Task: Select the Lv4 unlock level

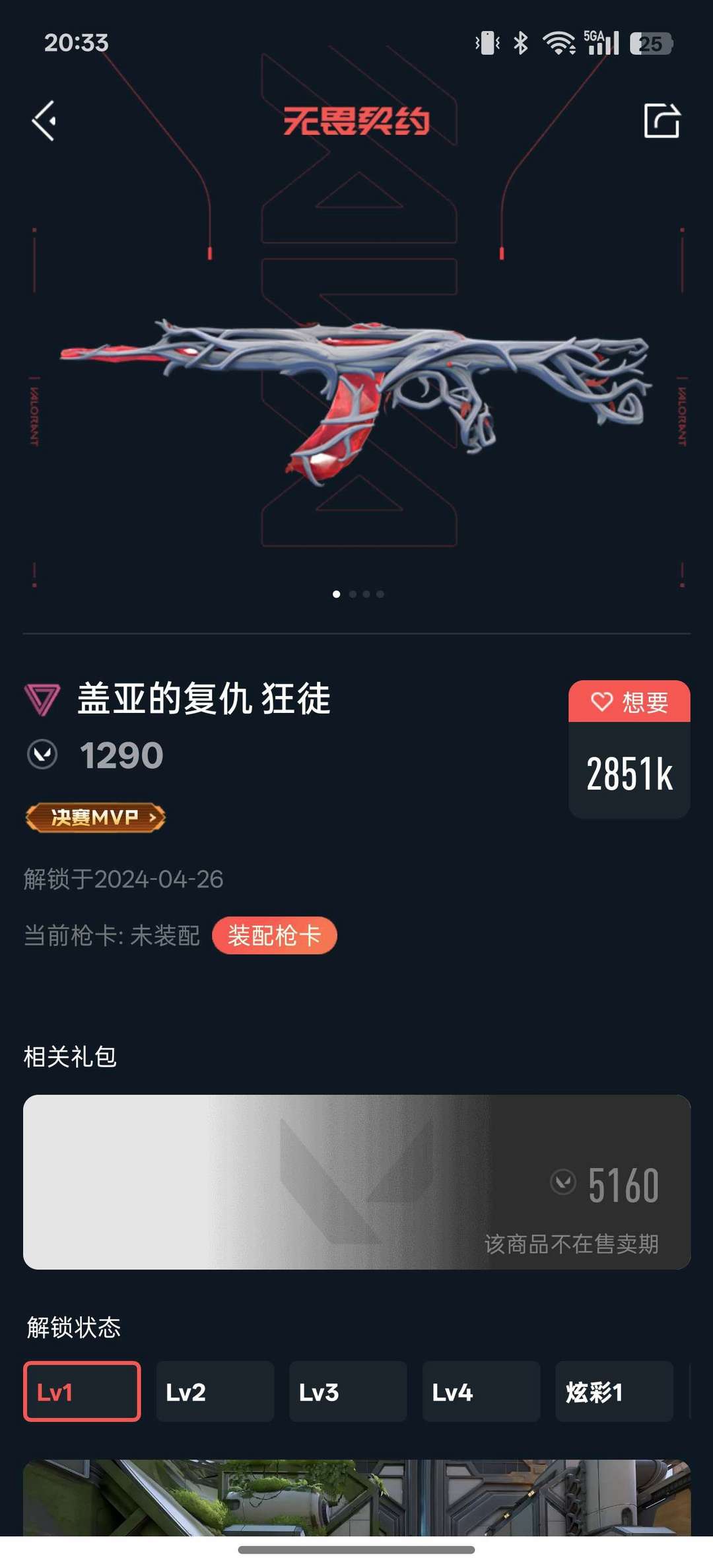Action: point(481,1392)
